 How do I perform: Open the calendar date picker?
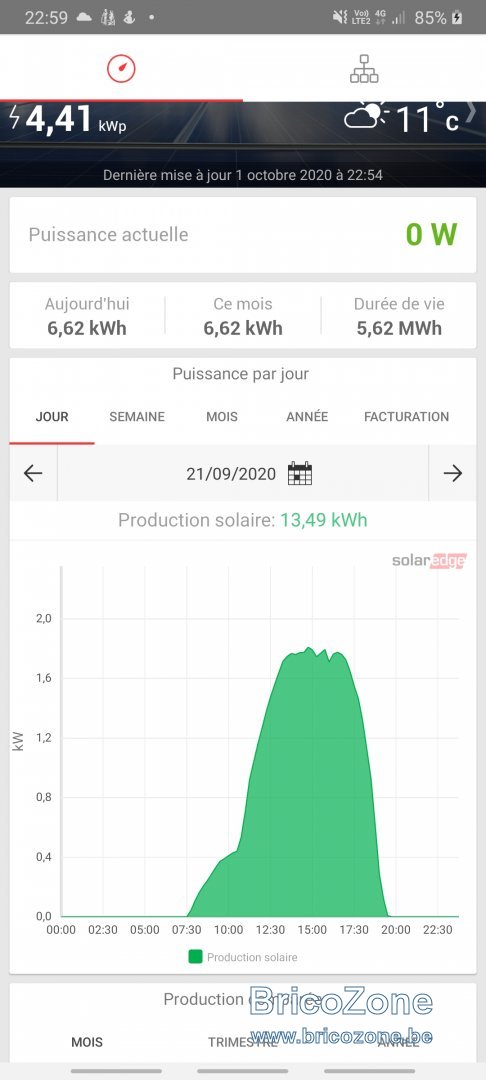pyautogui.click(x=299, y=474)
